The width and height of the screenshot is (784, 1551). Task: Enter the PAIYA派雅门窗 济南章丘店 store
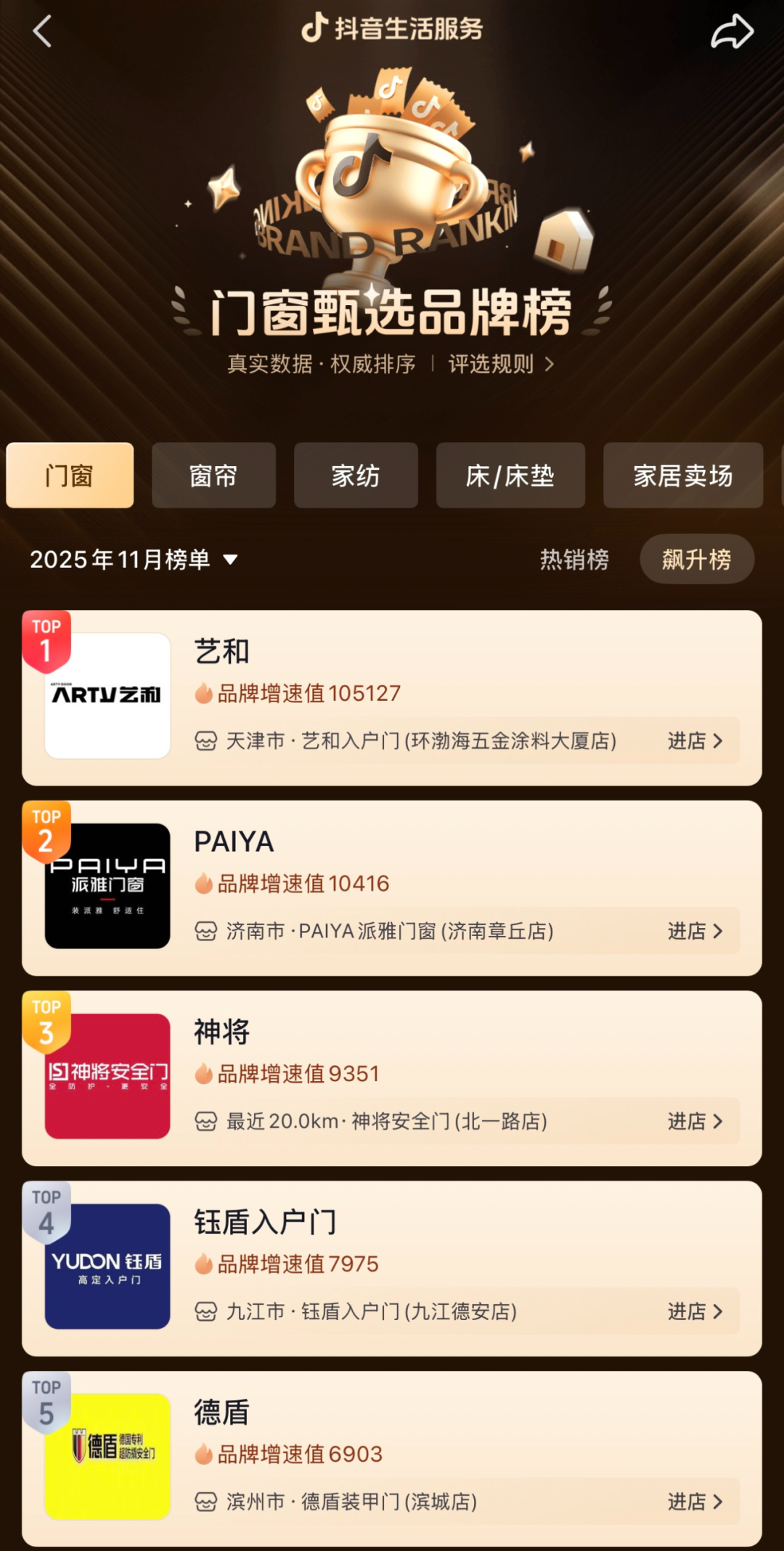point(694,931)
